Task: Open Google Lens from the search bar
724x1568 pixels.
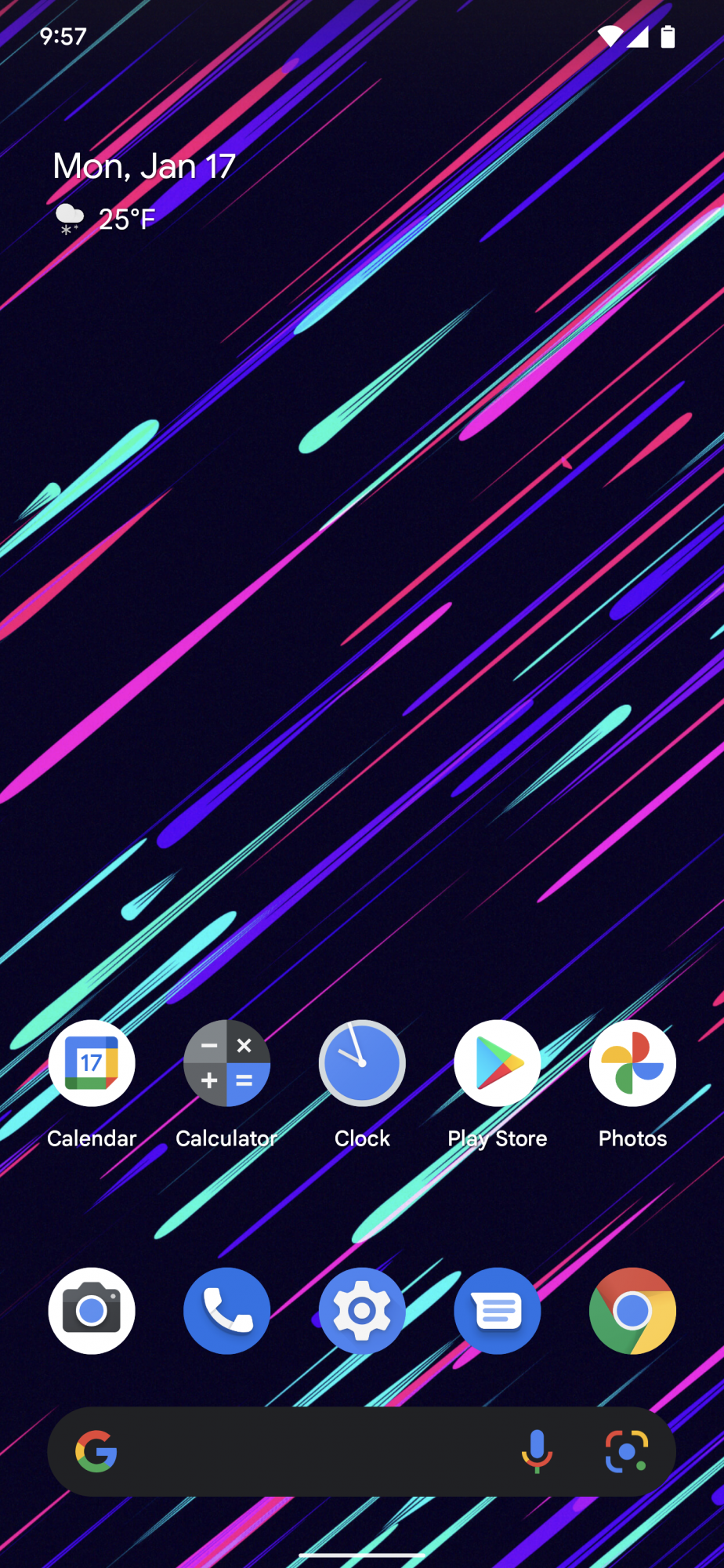Action: (626, 1451)
